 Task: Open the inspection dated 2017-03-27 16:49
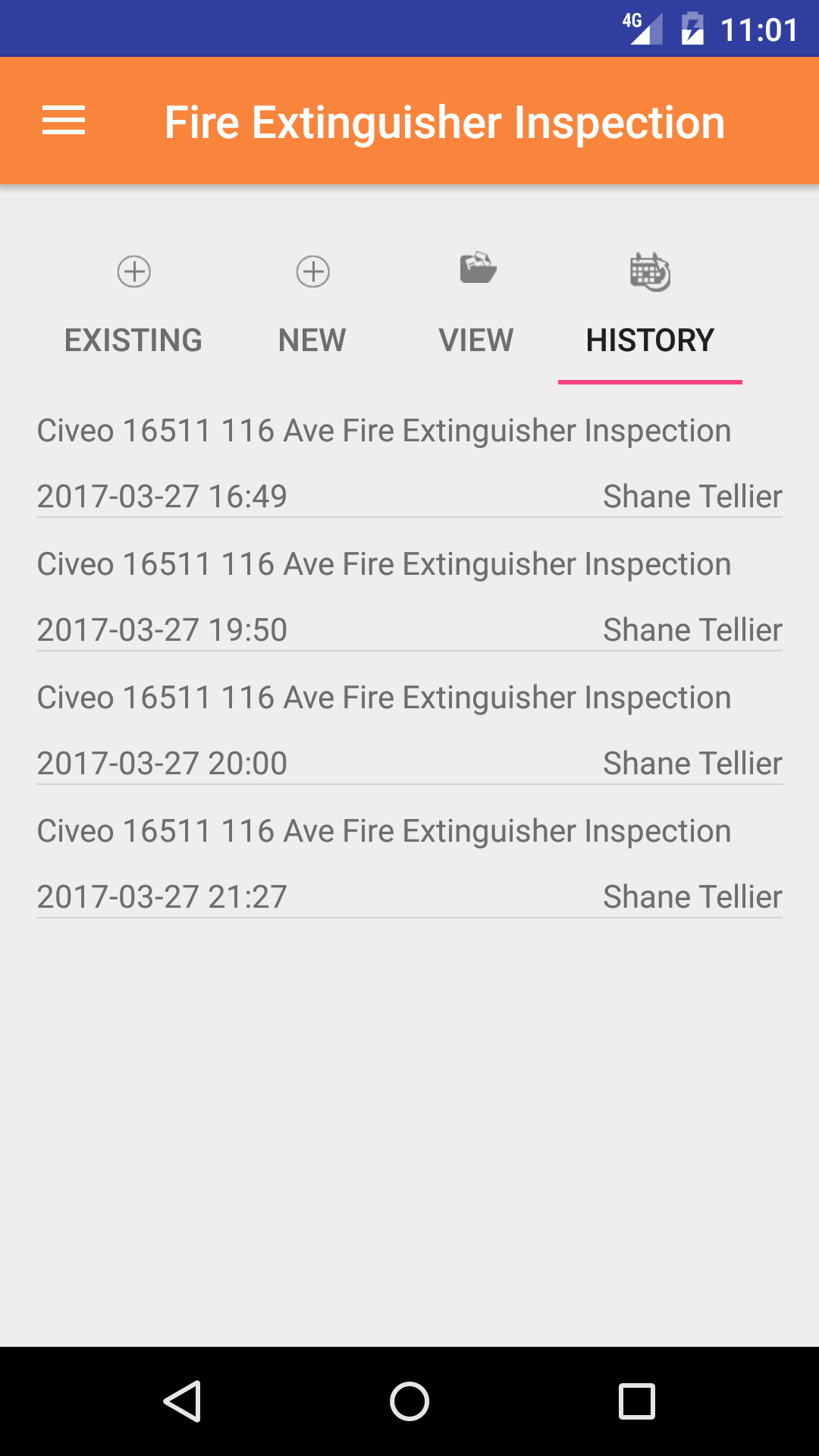[409, 463]
